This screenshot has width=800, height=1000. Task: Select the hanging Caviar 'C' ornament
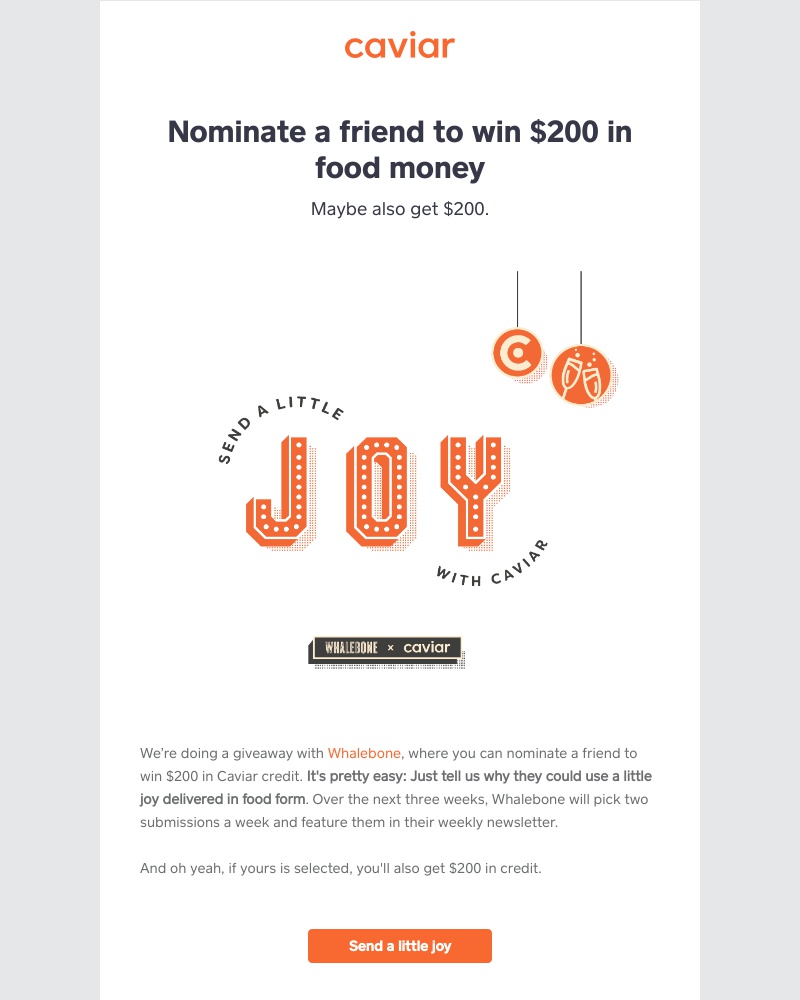click(516, 356)
